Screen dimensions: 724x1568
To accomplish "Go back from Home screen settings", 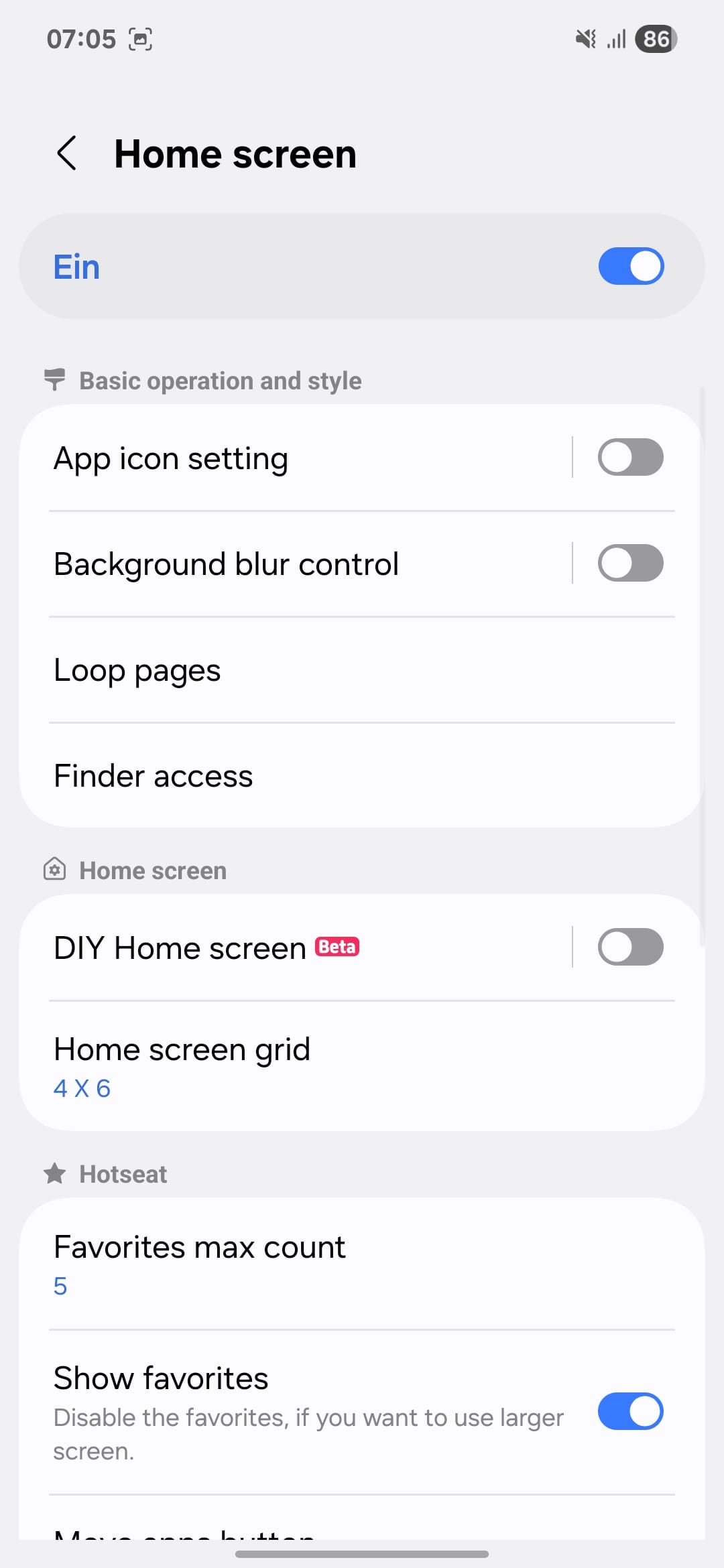I will pos(67,153).
